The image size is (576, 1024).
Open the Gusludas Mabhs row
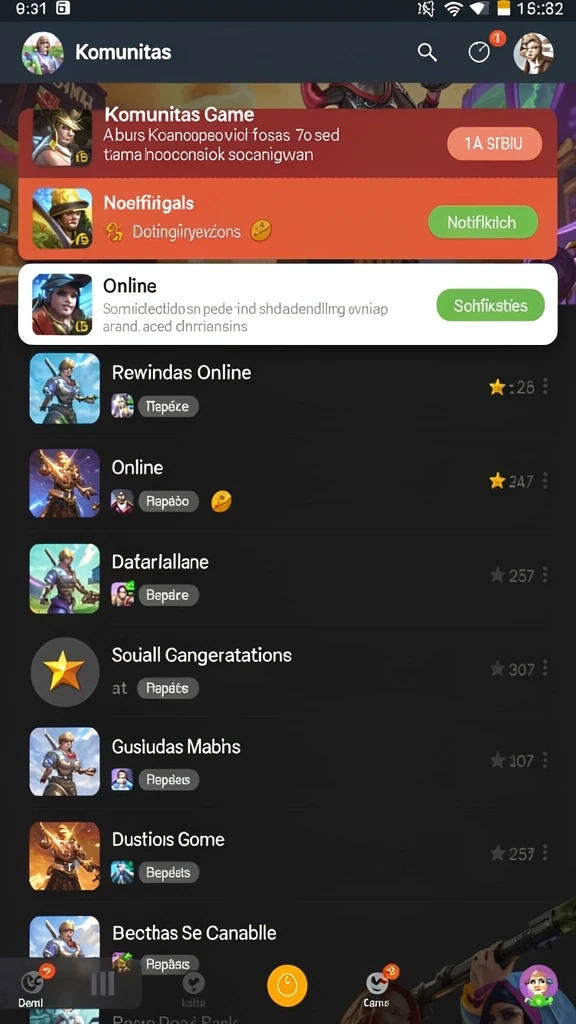coord(288,762)
